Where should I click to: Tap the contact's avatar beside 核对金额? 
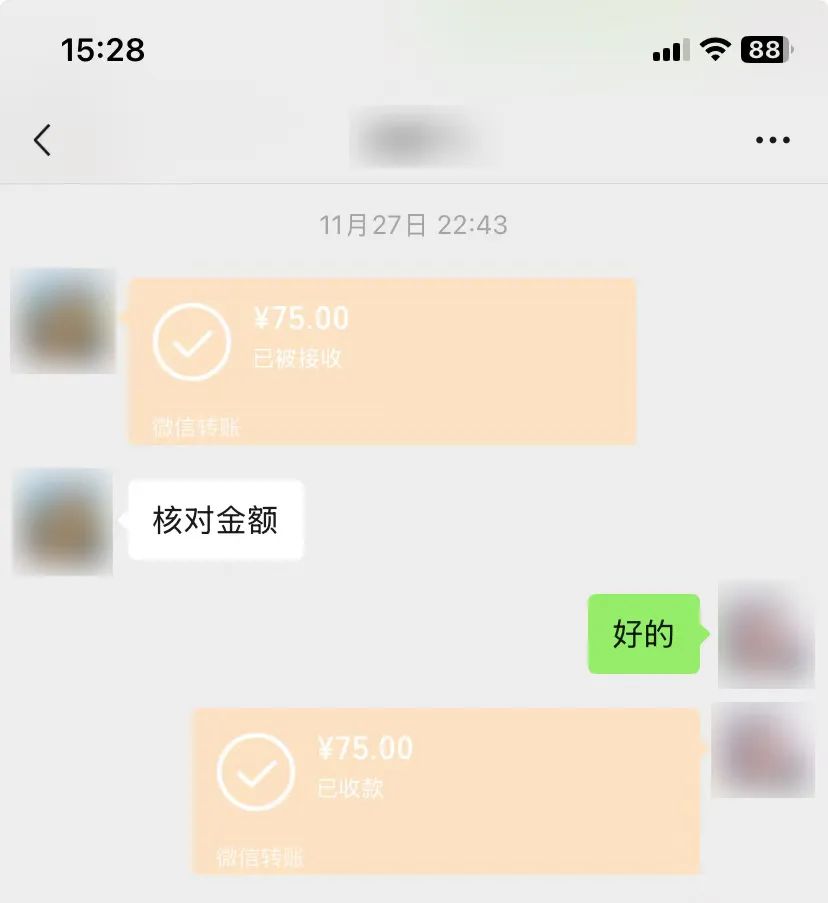62,522
